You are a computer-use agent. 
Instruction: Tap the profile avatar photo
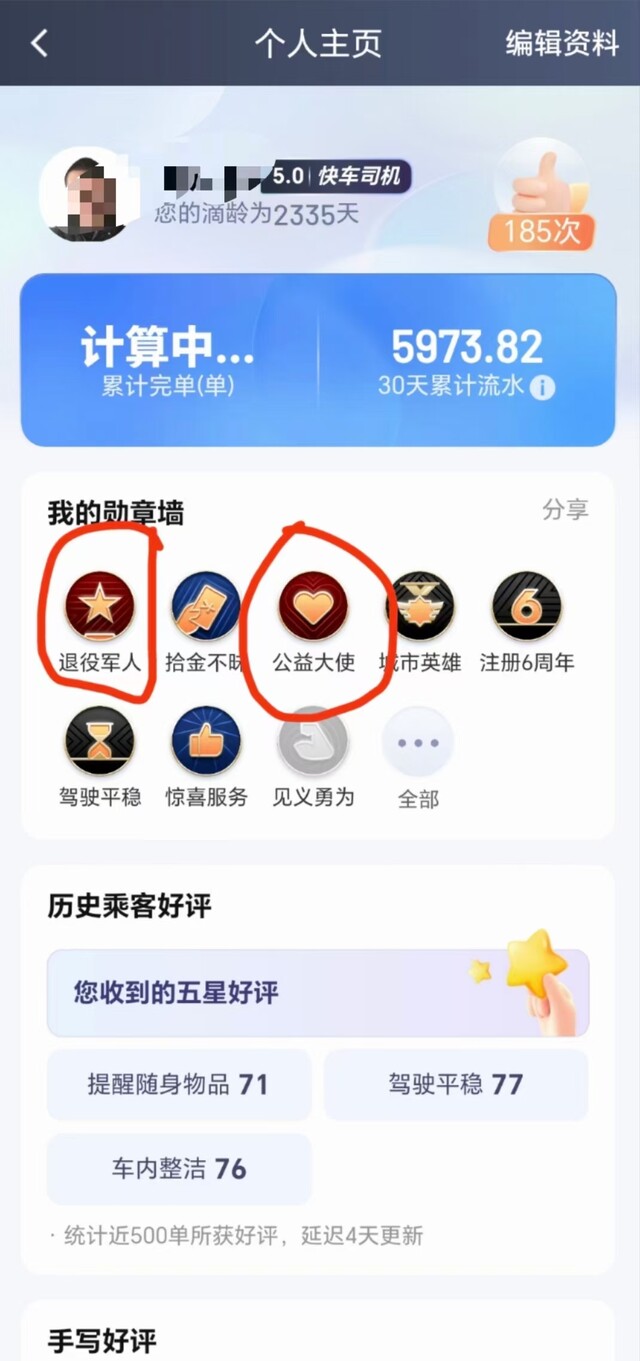[x=83, y=192]
